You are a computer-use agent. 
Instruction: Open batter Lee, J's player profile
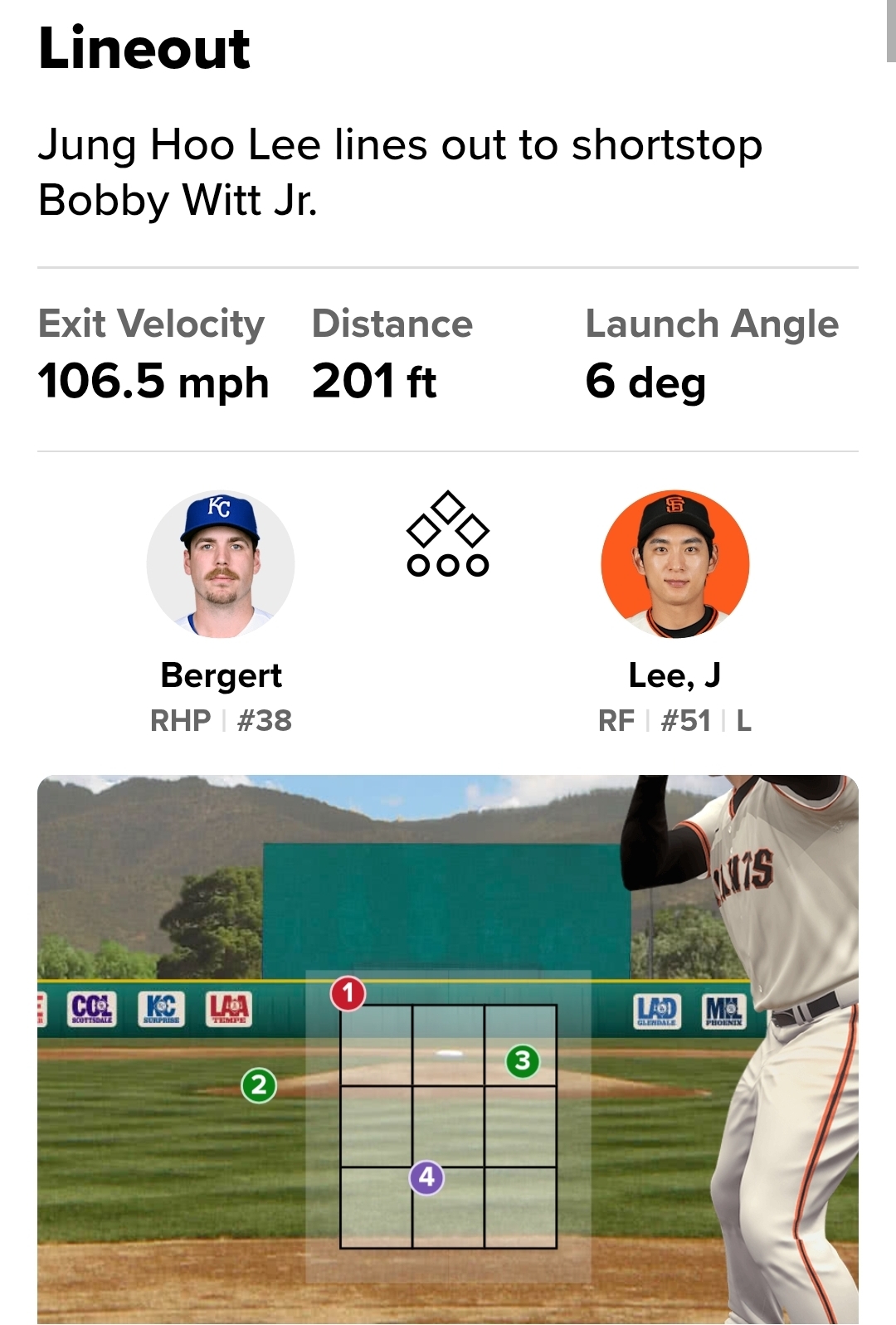coord(674,565)
